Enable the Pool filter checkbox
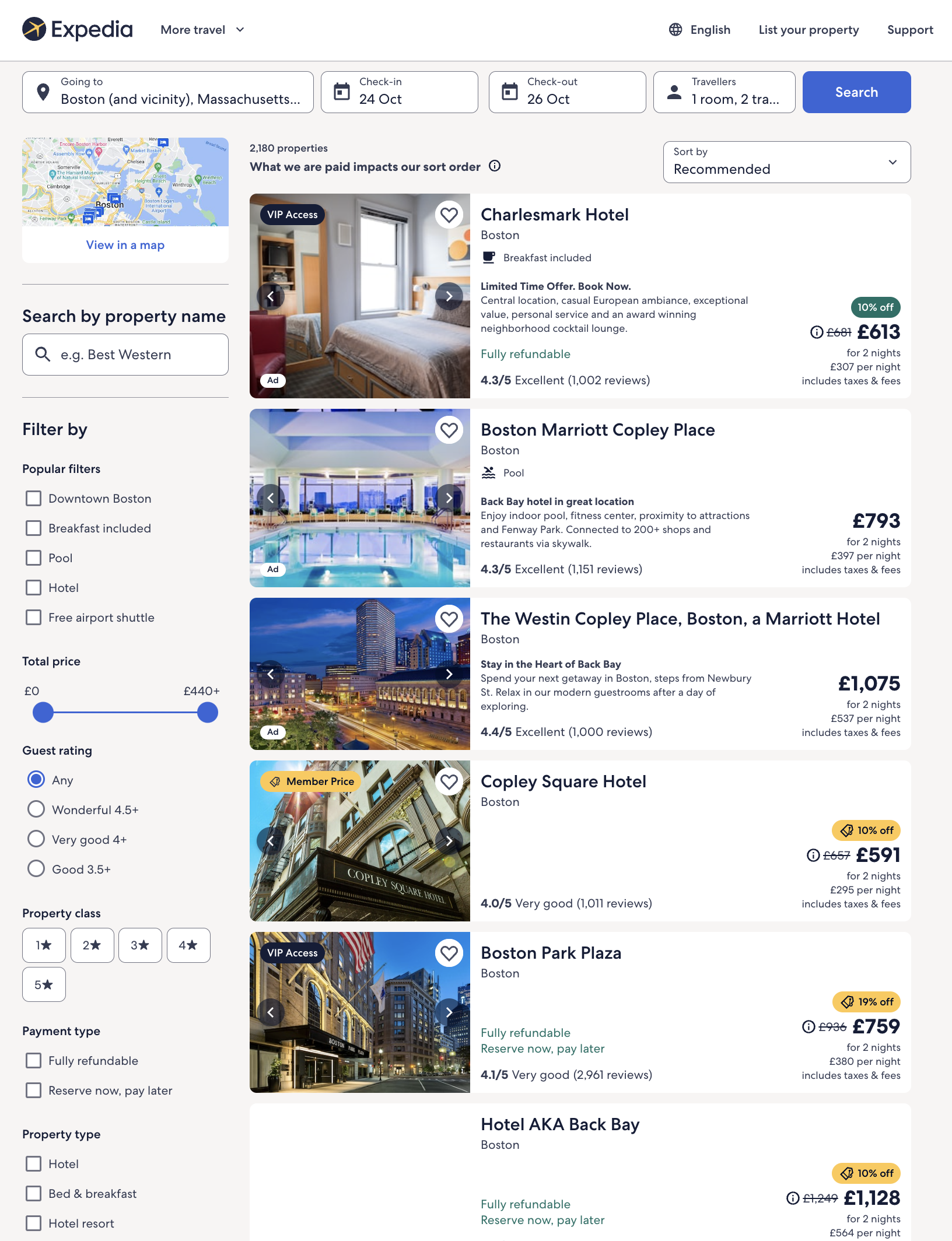The image size is (952, 1241). coord(34,558)
